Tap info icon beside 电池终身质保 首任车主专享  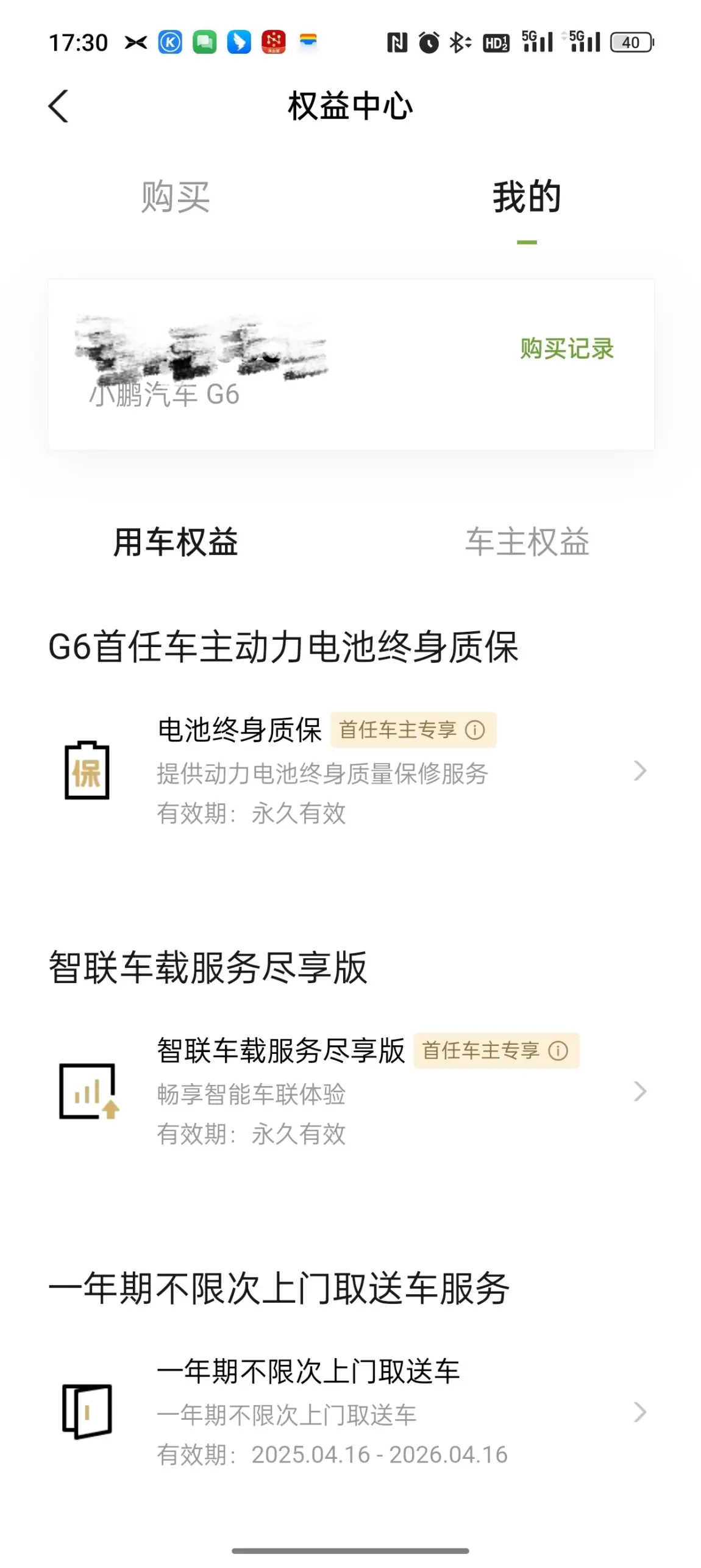(475, 730)
